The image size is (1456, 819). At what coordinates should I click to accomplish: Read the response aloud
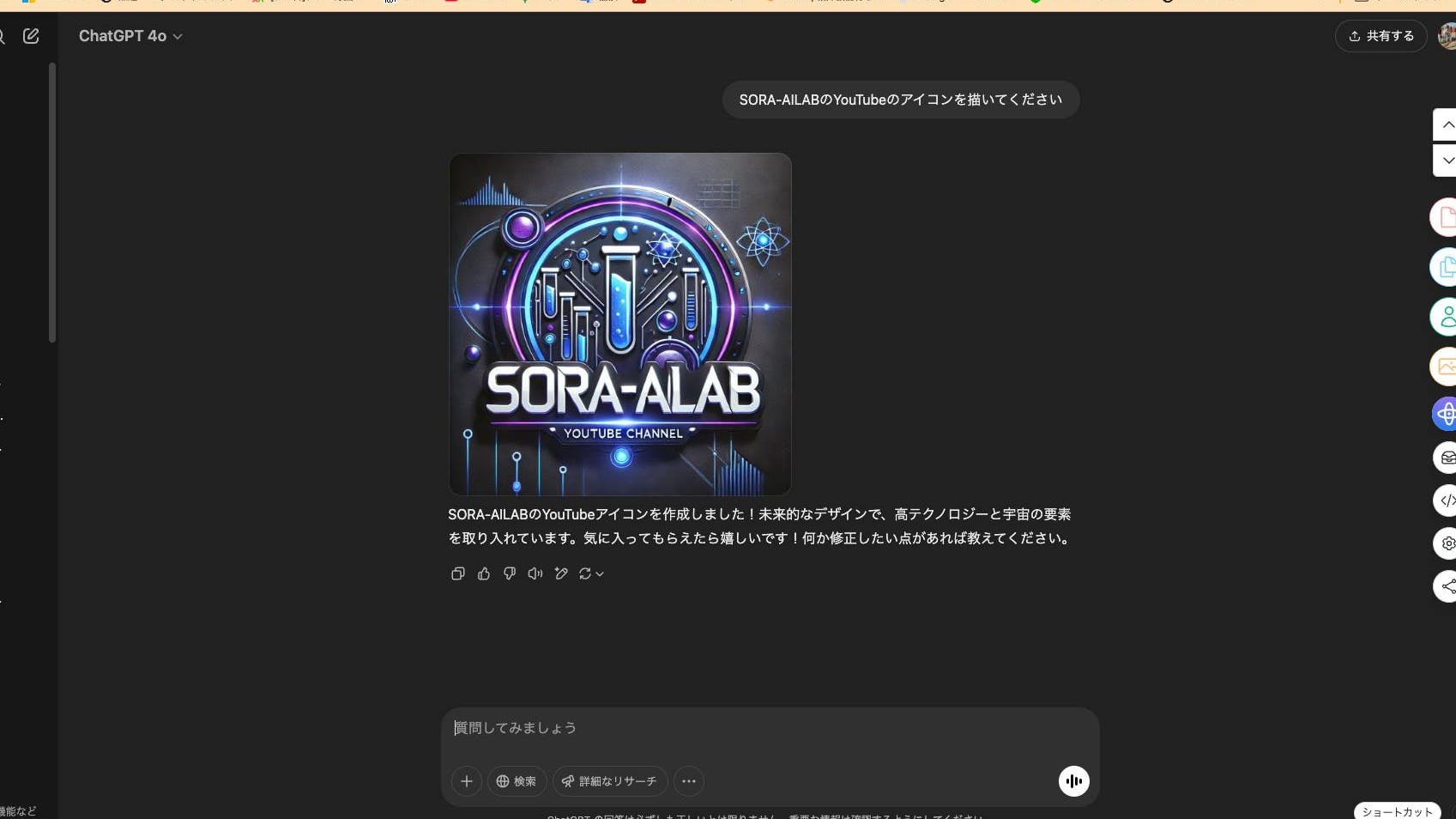535,573
